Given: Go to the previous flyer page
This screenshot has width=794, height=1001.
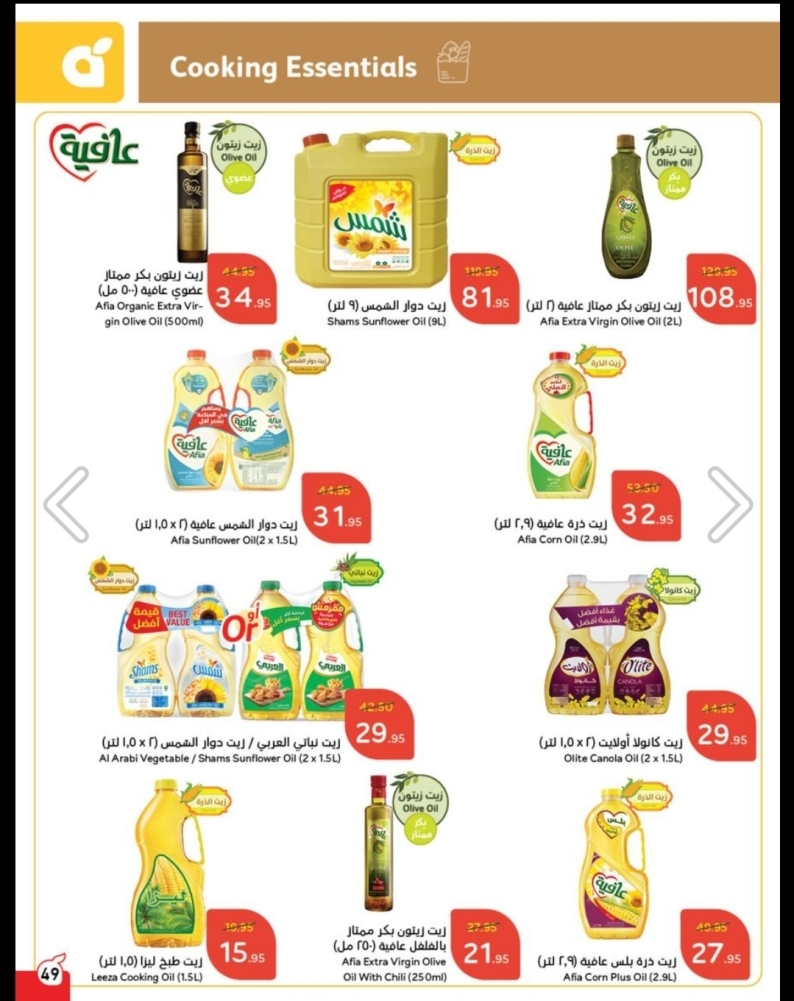Looking at the screenshot, I should (66, 505).
